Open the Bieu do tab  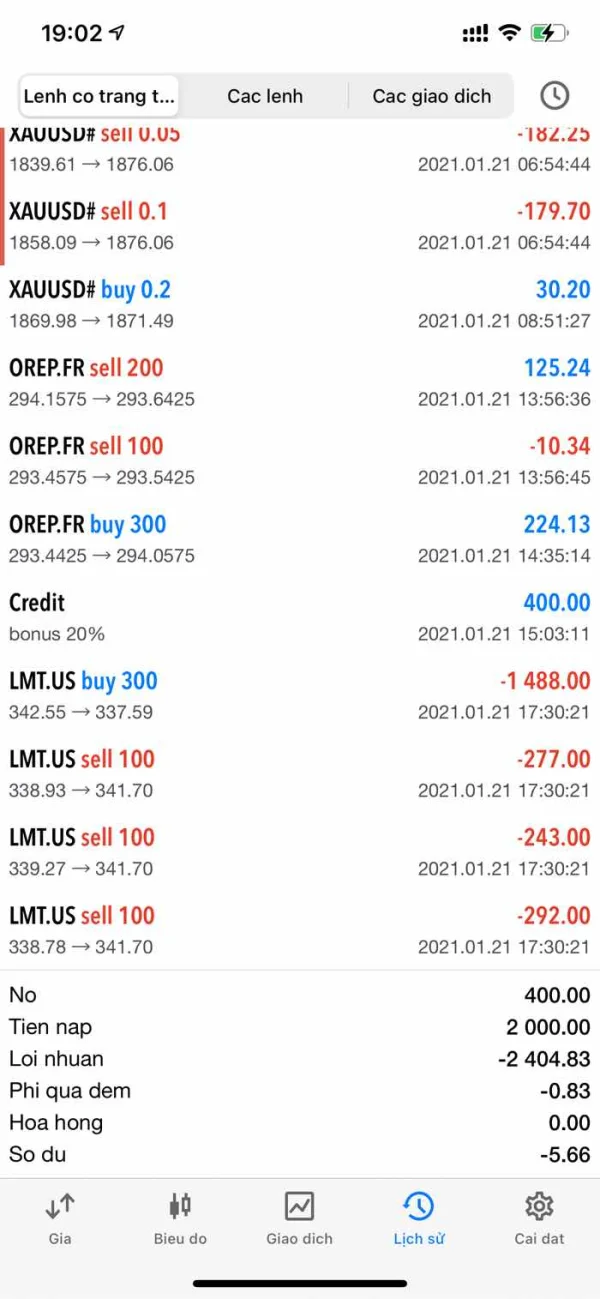(x=180, y=1217)
